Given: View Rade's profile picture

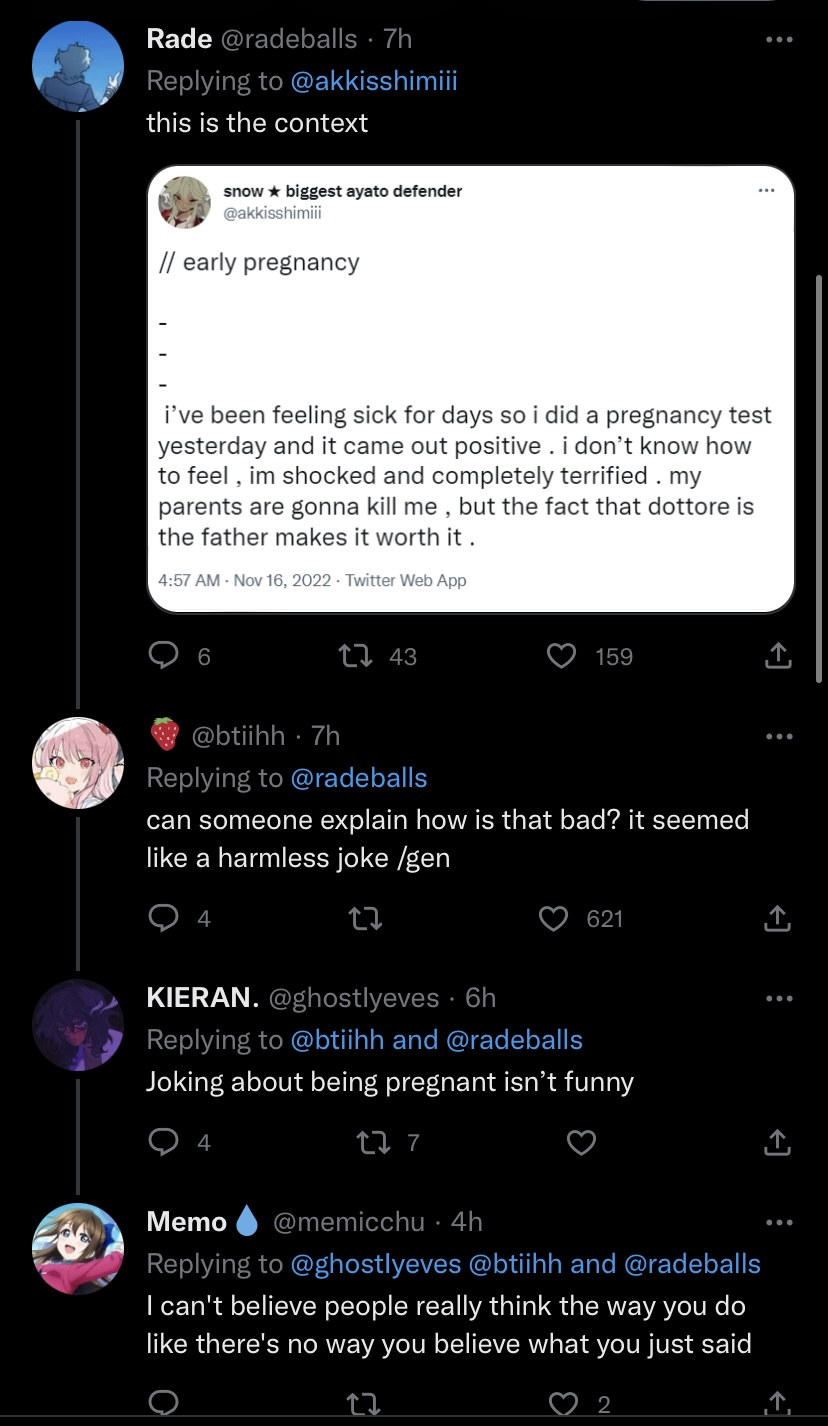Looking at the screenshot, I should [x=78, y=67].
